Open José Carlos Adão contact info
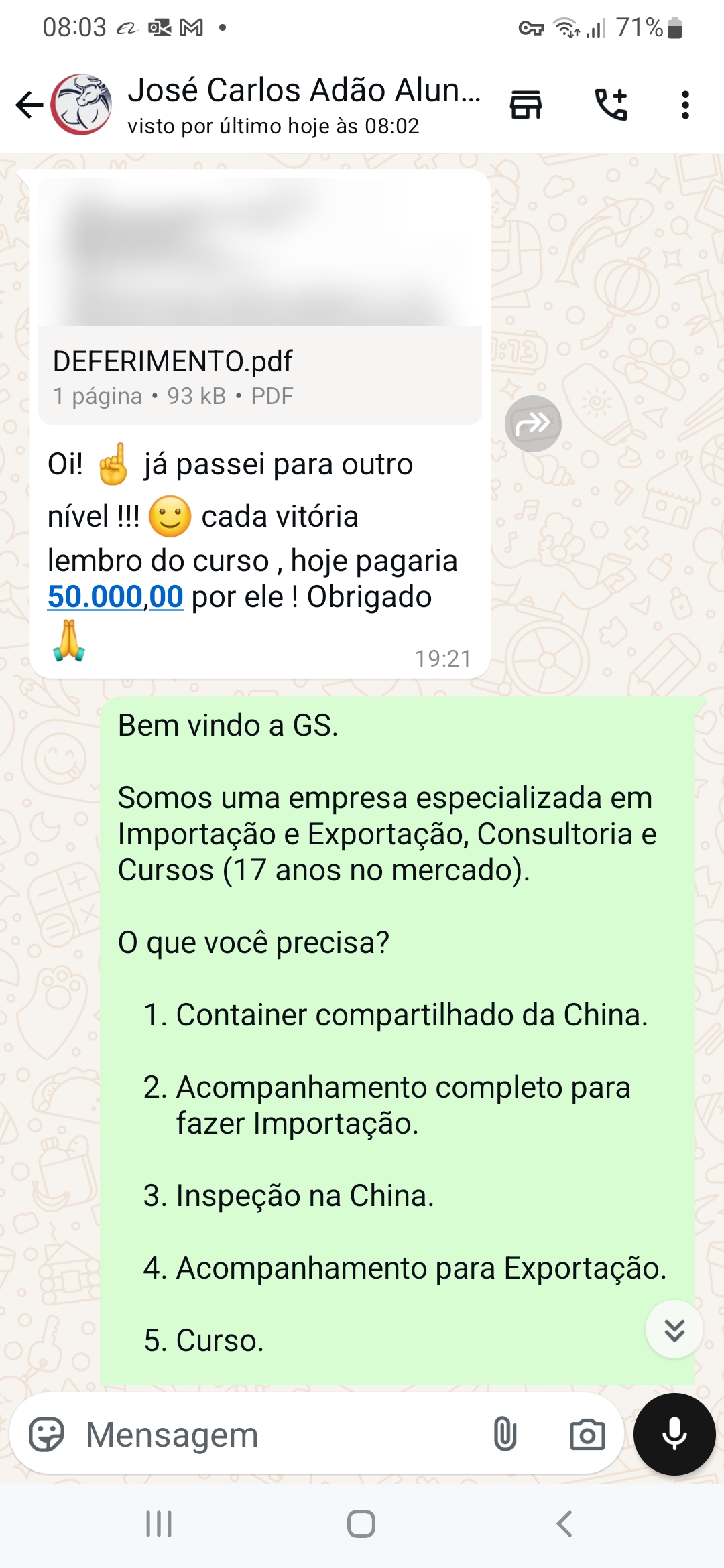Image resolution: width=724 pixels, height=1568 pixels. click(303, 105)
